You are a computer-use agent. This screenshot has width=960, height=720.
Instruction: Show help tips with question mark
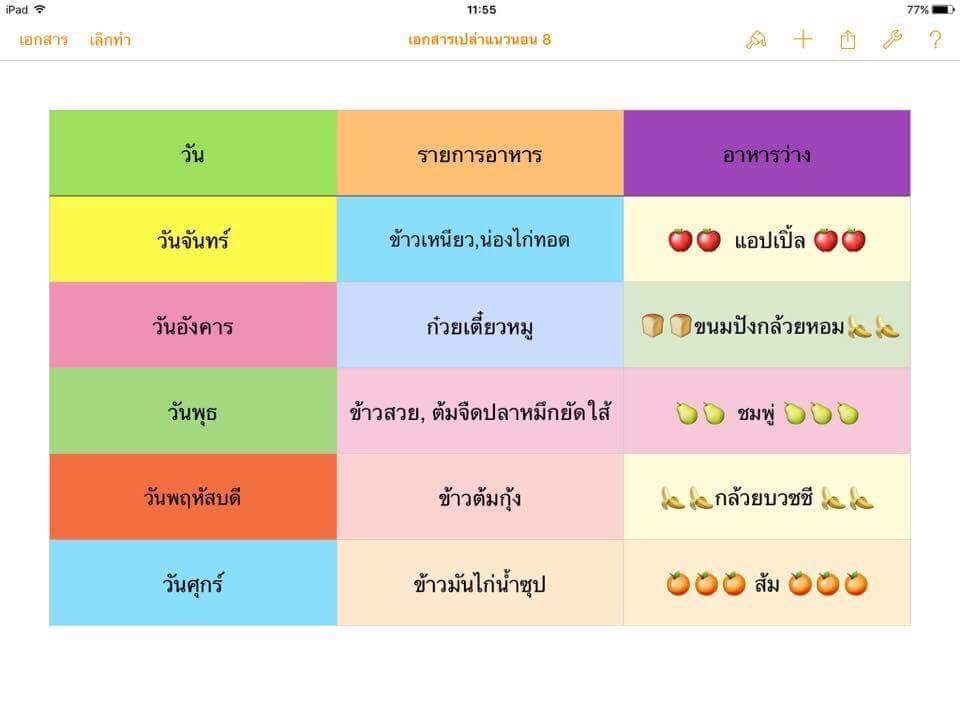[x=935, y=40]
